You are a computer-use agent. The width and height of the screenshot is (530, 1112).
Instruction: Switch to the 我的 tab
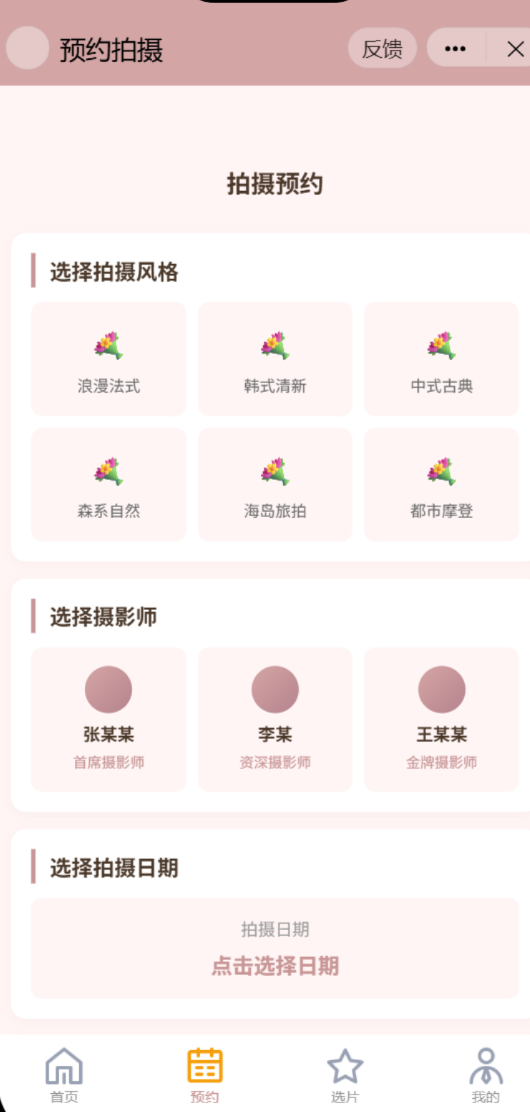(486, 1076)
